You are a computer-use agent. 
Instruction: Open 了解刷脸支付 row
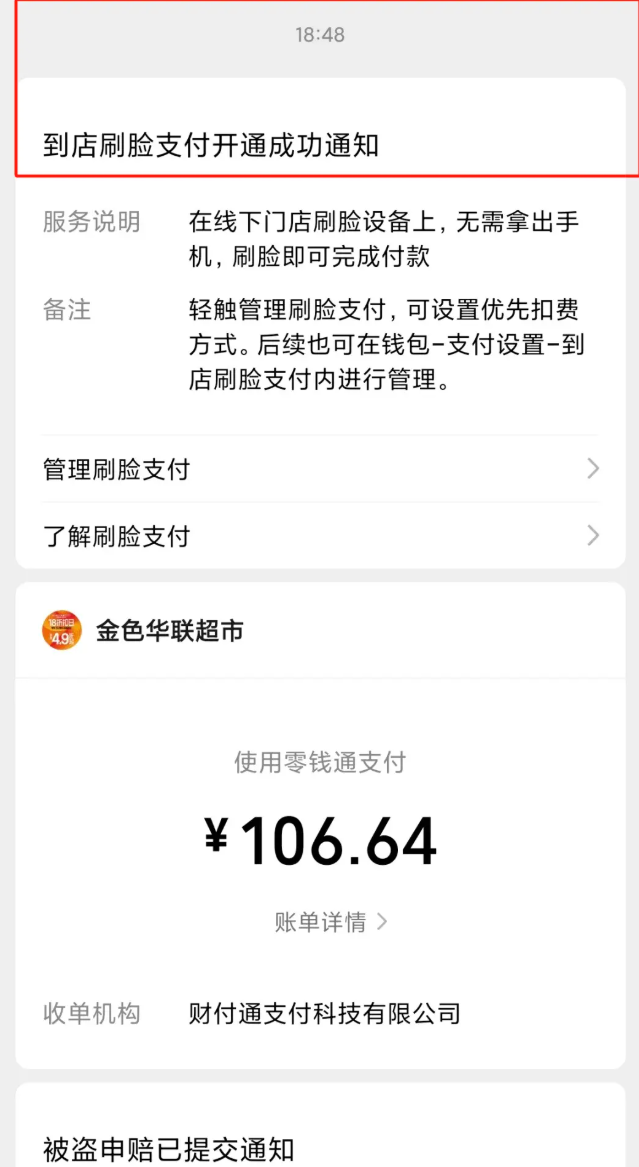(320, 536)
